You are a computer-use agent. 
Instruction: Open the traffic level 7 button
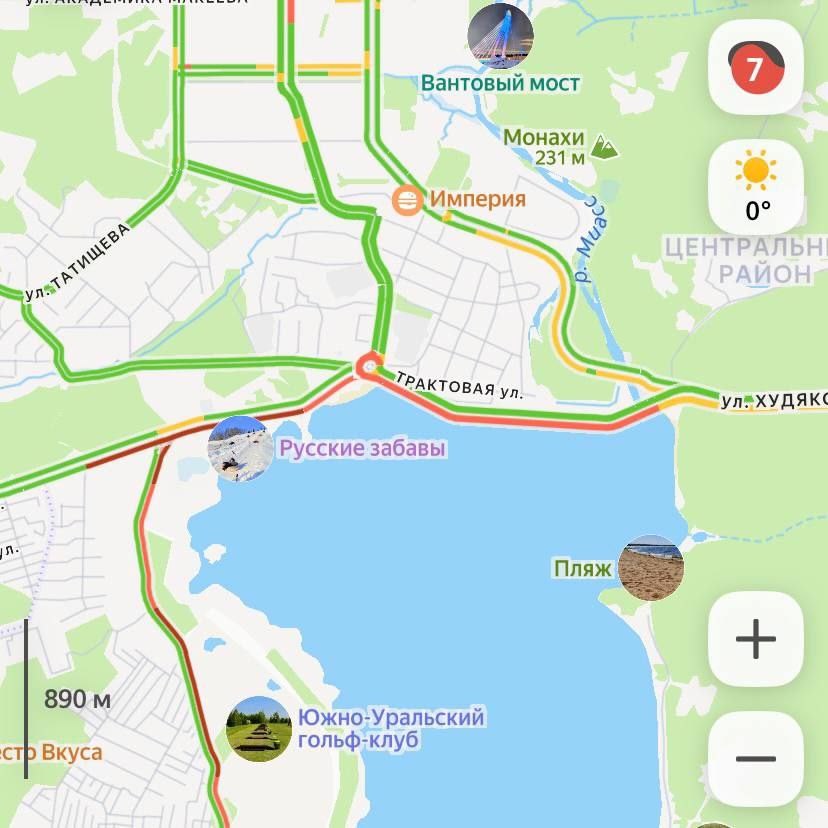tap(755, 68)
